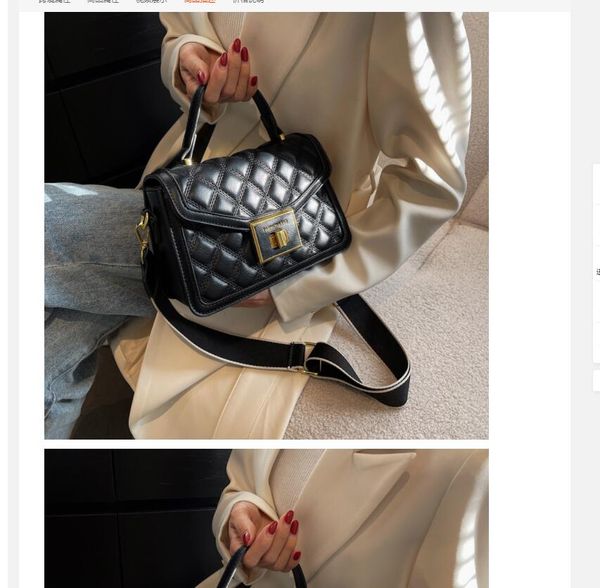Viewport: 600px width, 588px height.
Task: Open the full black quilted handbag photo
Action: coord(266,226)
